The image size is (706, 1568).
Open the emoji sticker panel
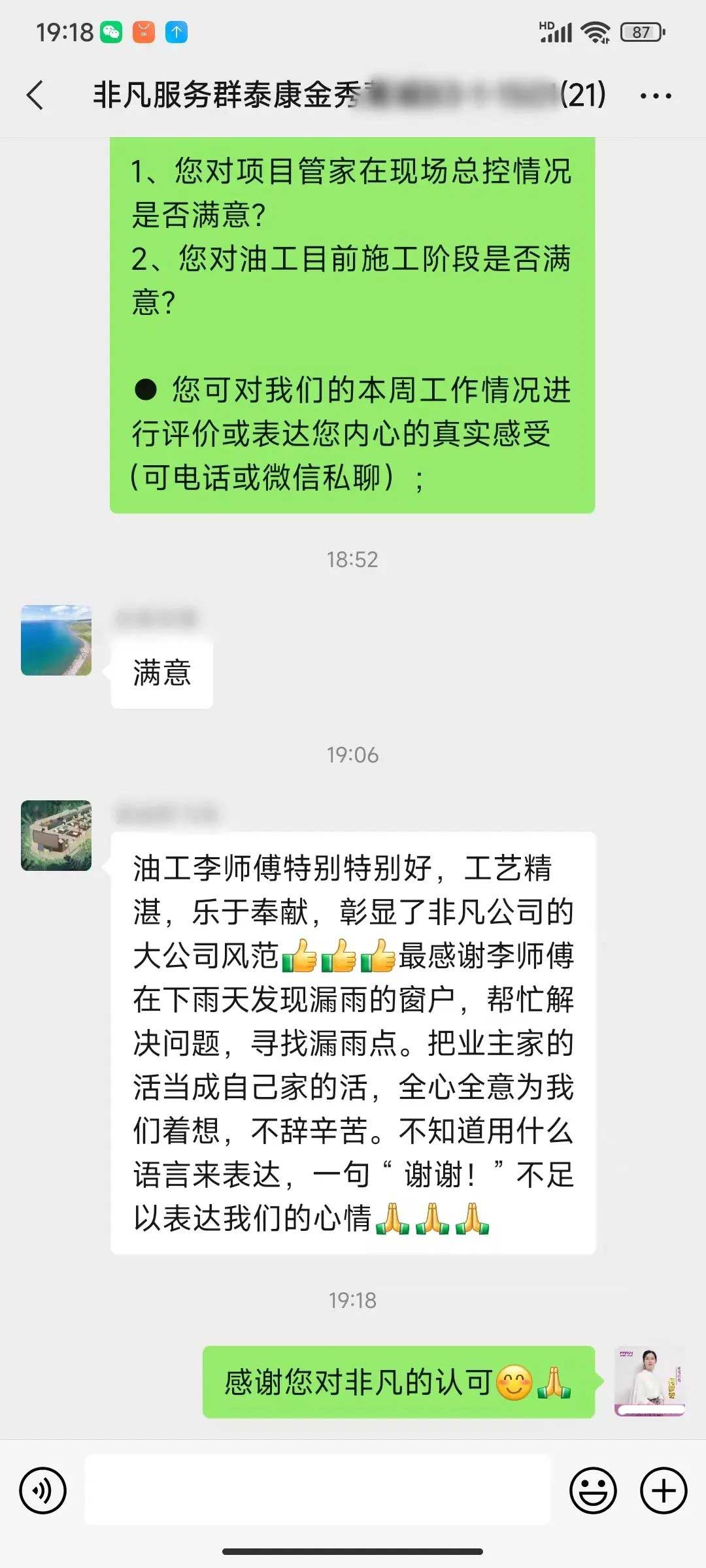593,1490
